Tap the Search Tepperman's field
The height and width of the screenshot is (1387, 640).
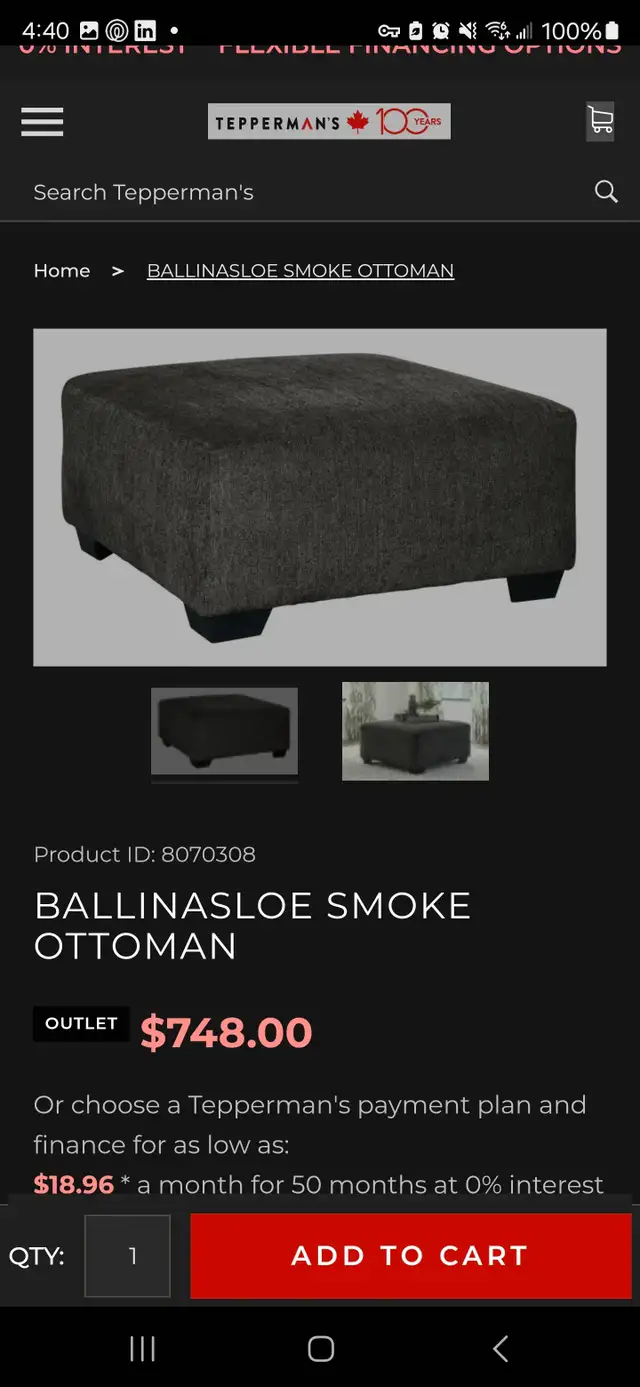[x=300, y=192]
